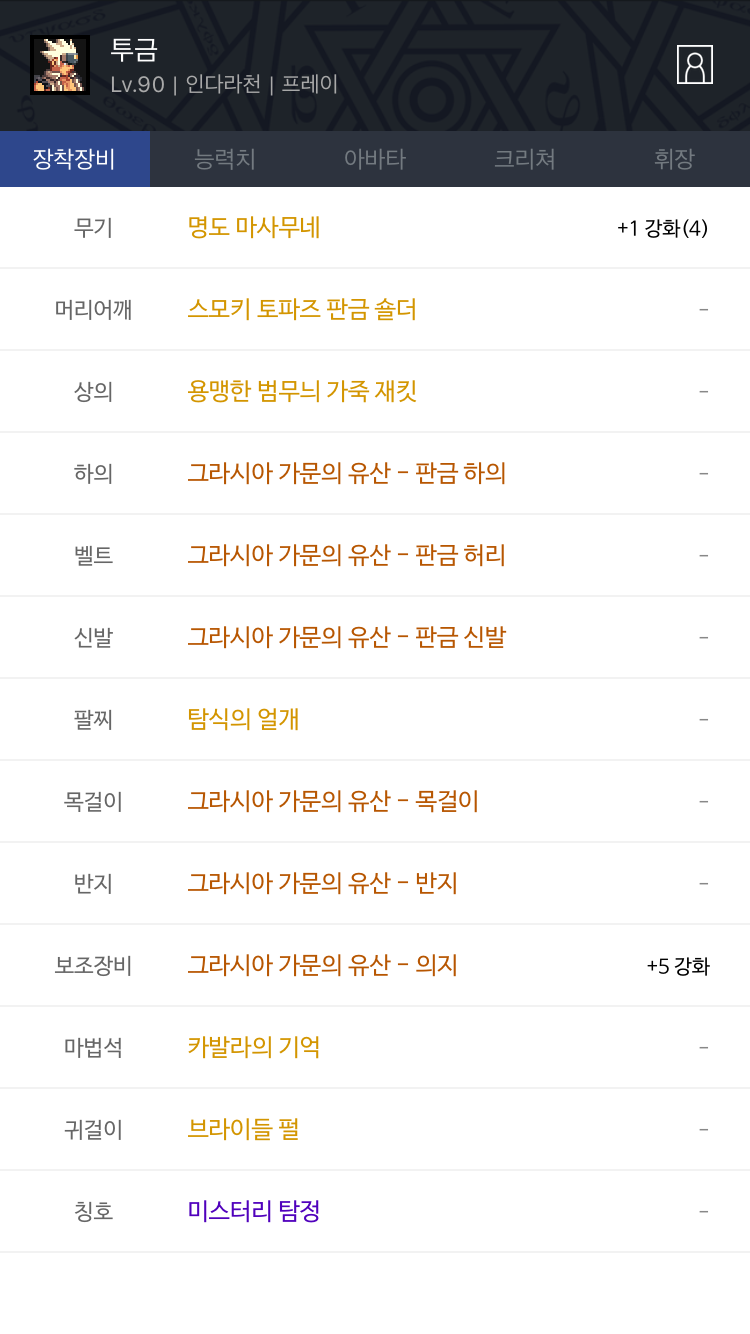Screen dimensions: 750x1334
Task: Switch to the 아바타 tab
Action: (x=375, y=159)
